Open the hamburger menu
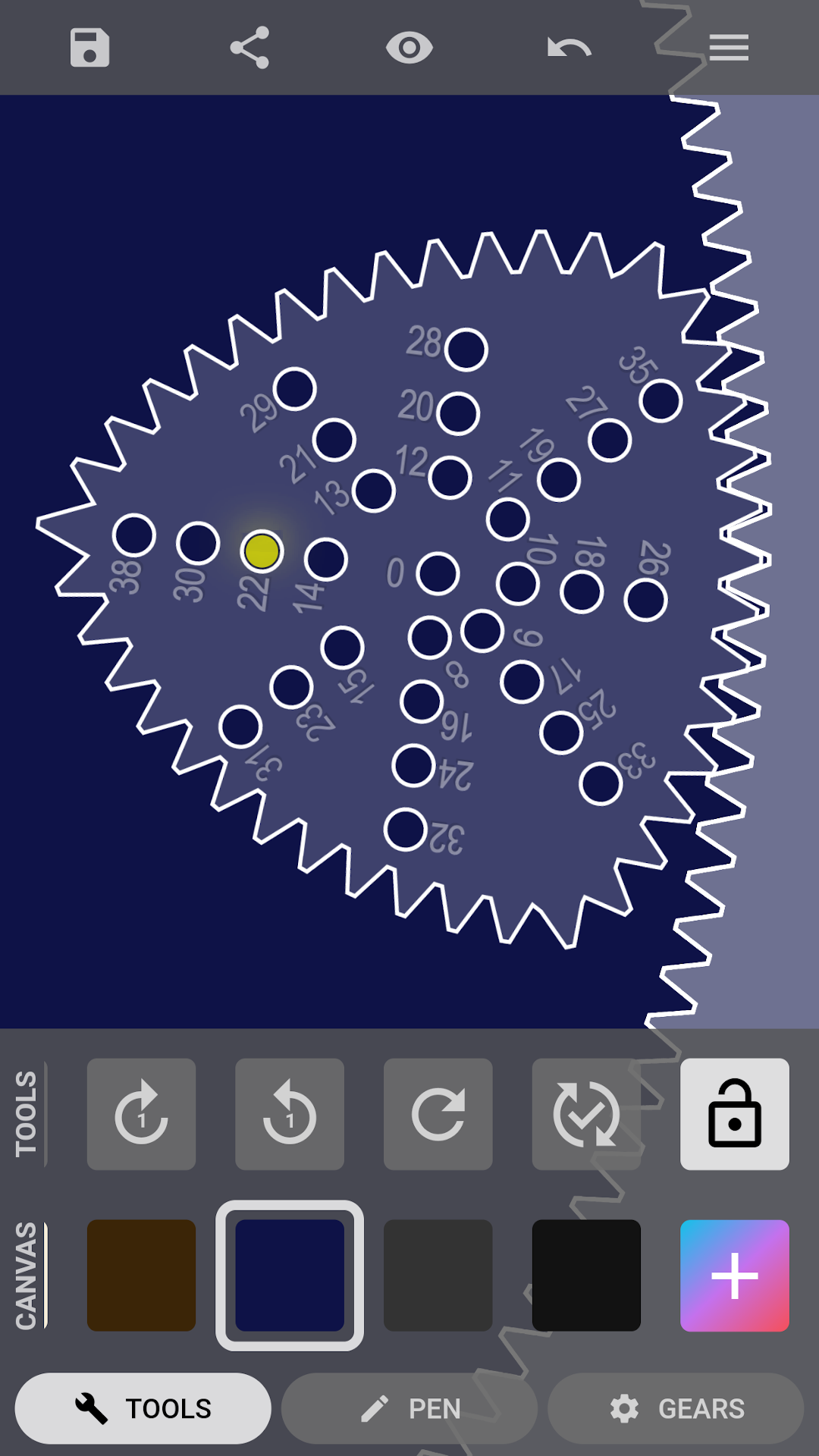 pos(729,48)
